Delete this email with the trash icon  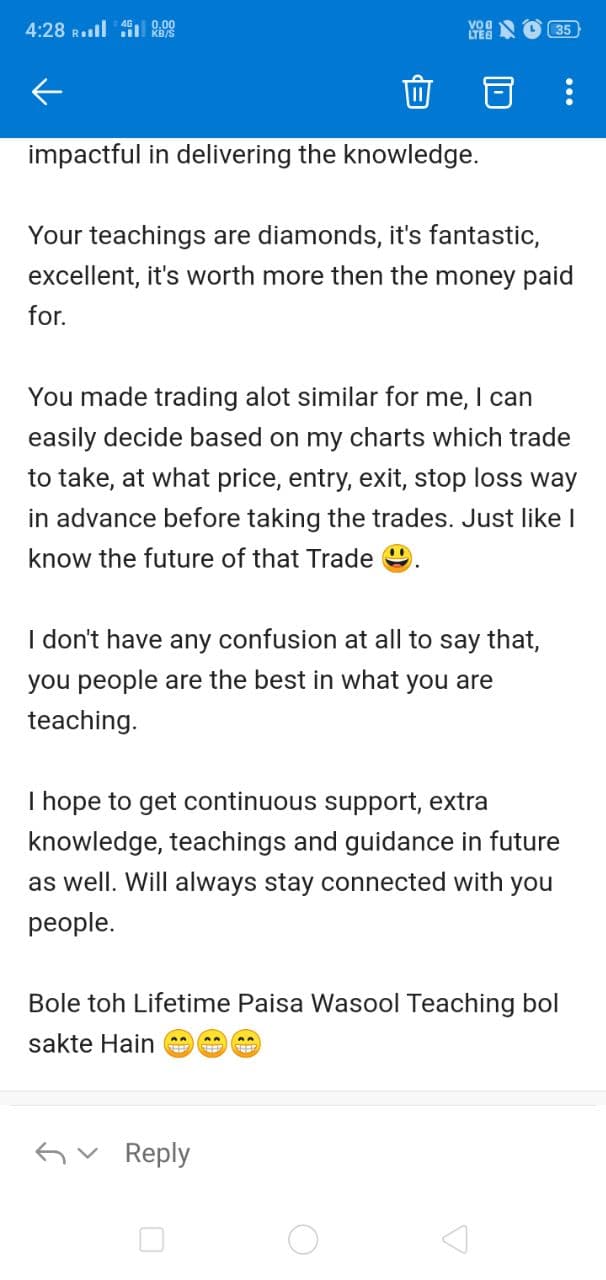(417, 93)
